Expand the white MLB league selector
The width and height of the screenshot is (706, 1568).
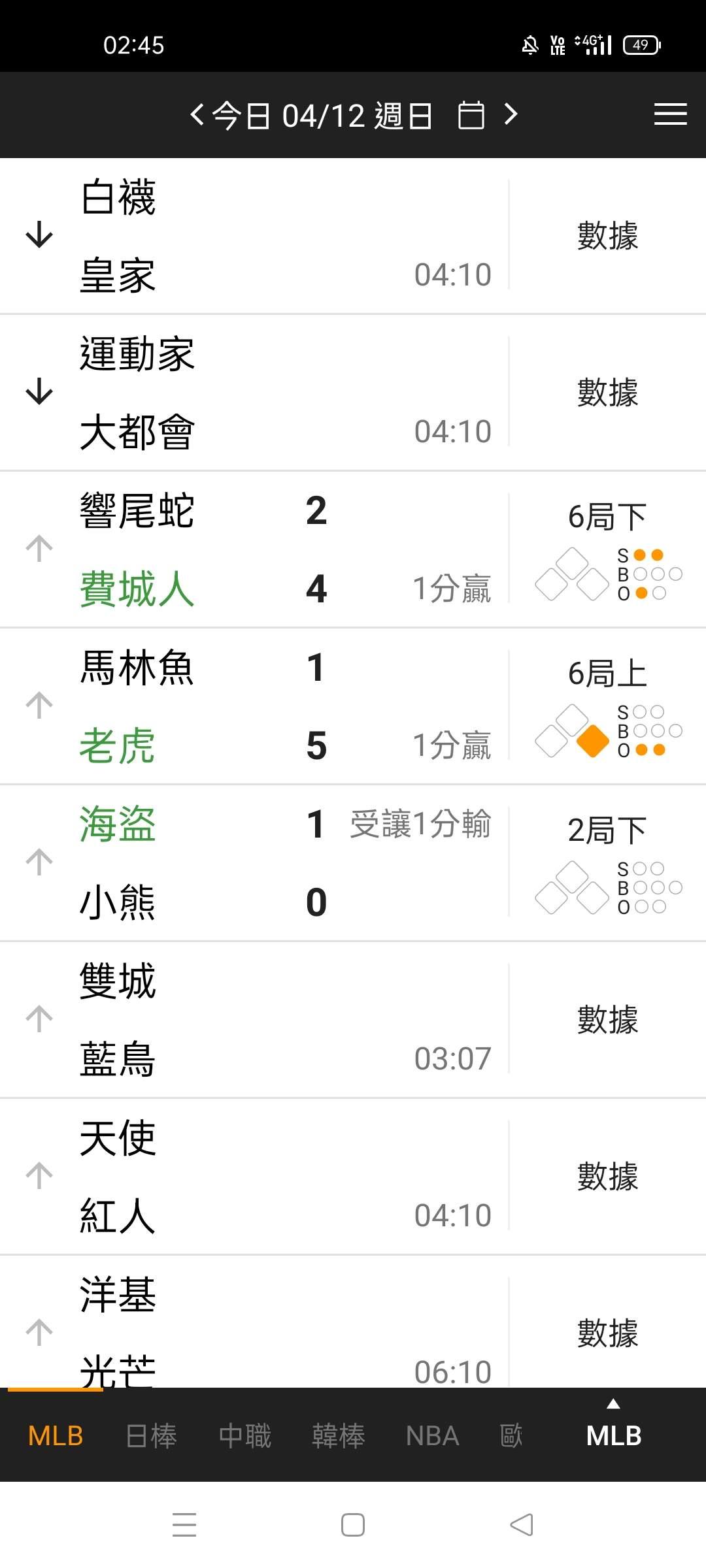coord(613,1431)
